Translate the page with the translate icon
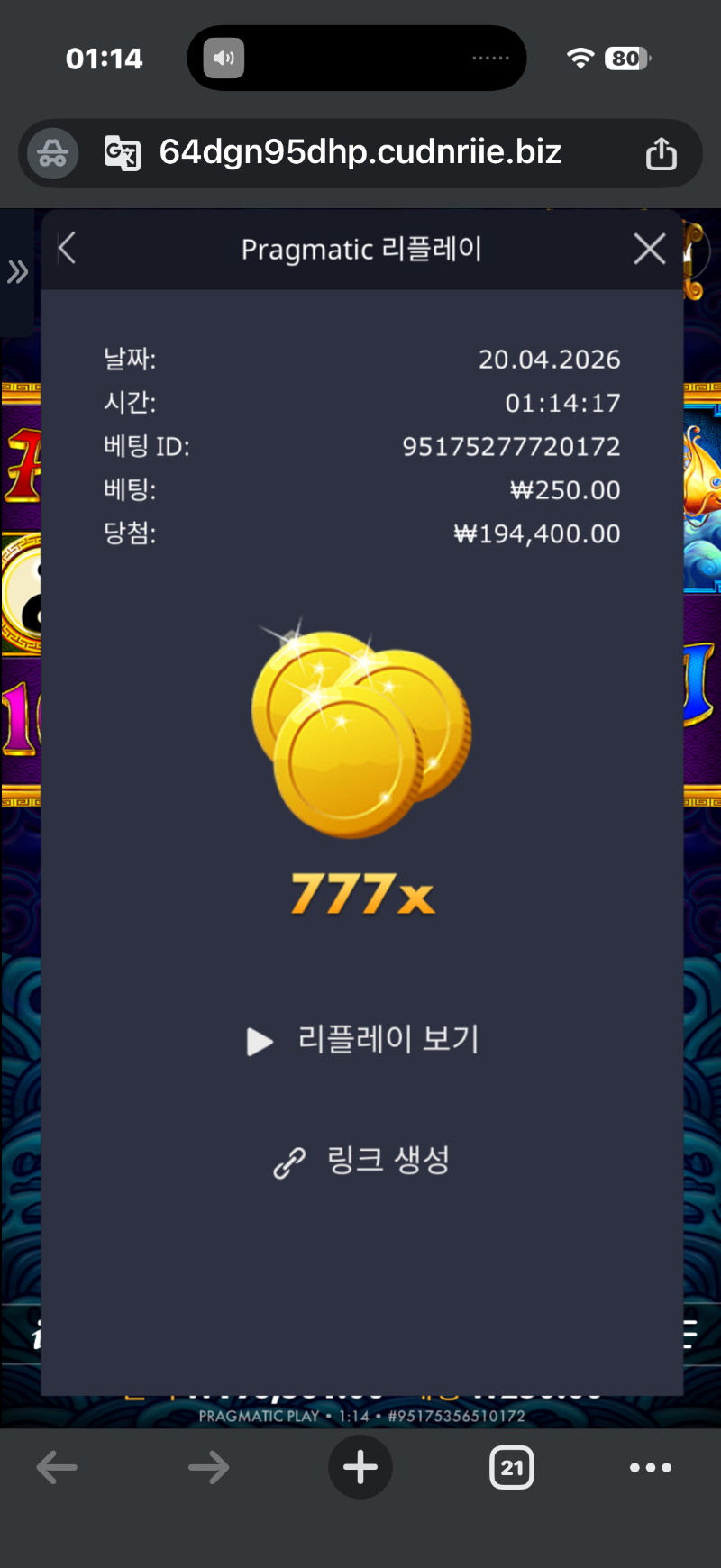721x1568 pixels. click(x=123, y=153)
